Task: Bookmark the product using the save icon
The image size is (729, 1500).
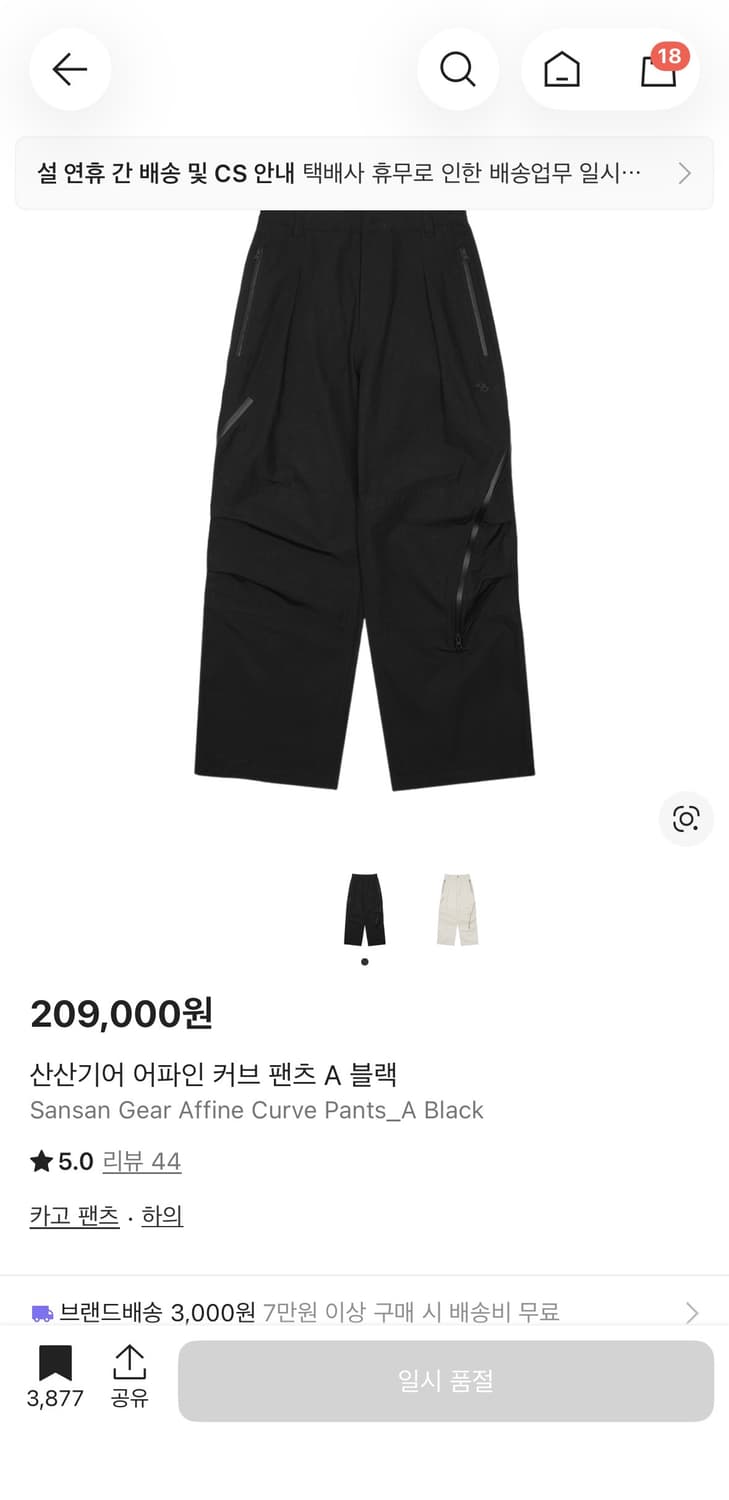Action: [55, 1362]
